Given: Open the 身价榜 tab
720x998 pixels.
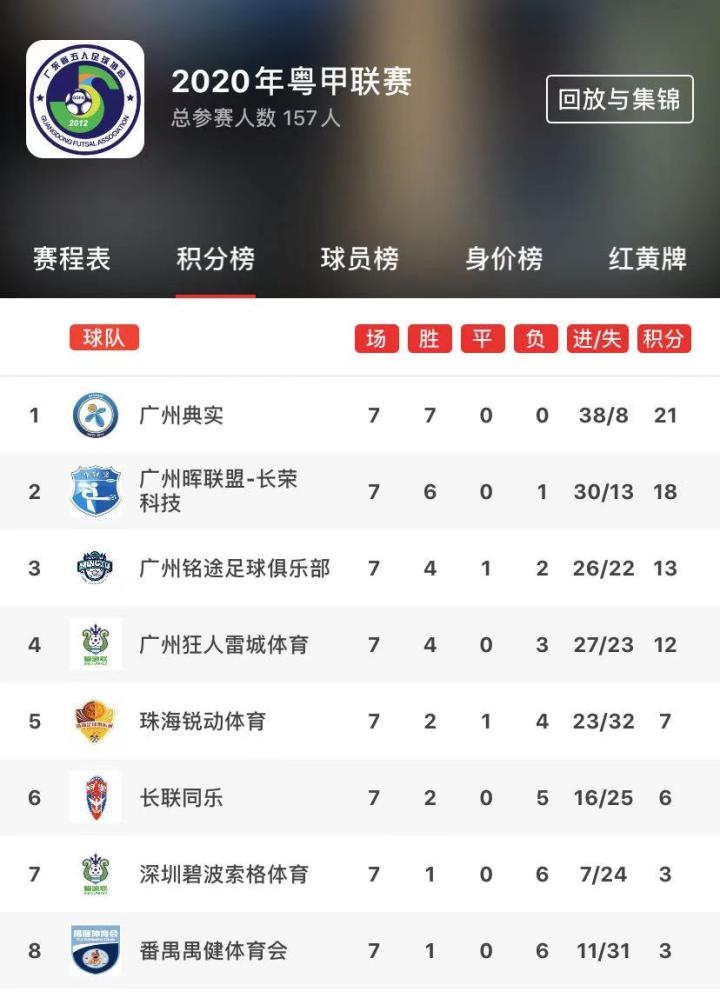Looking at the screenshot, I should [x=503, y=259].
